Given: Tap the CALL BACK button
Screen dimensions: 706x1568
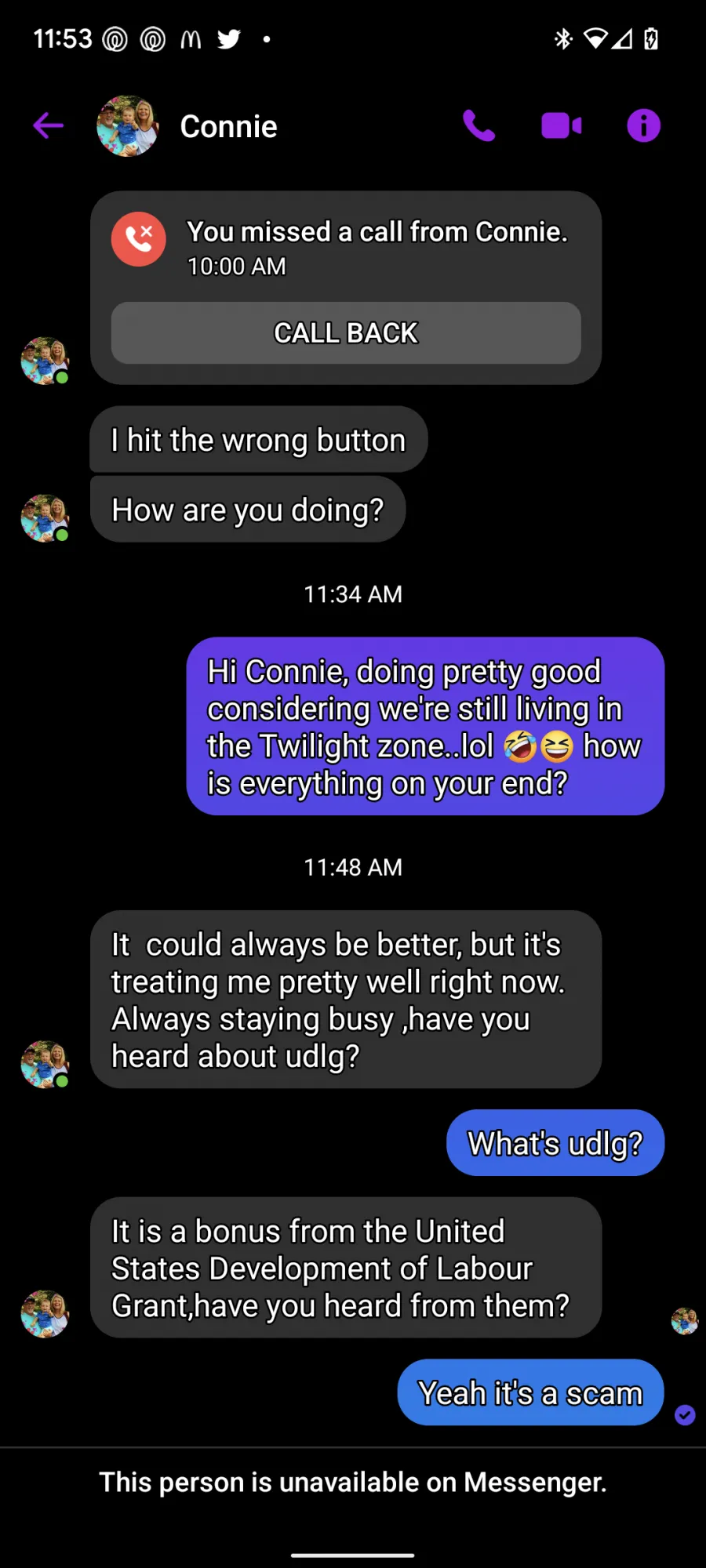Looking at the screenshot, I should pos(346,332).
